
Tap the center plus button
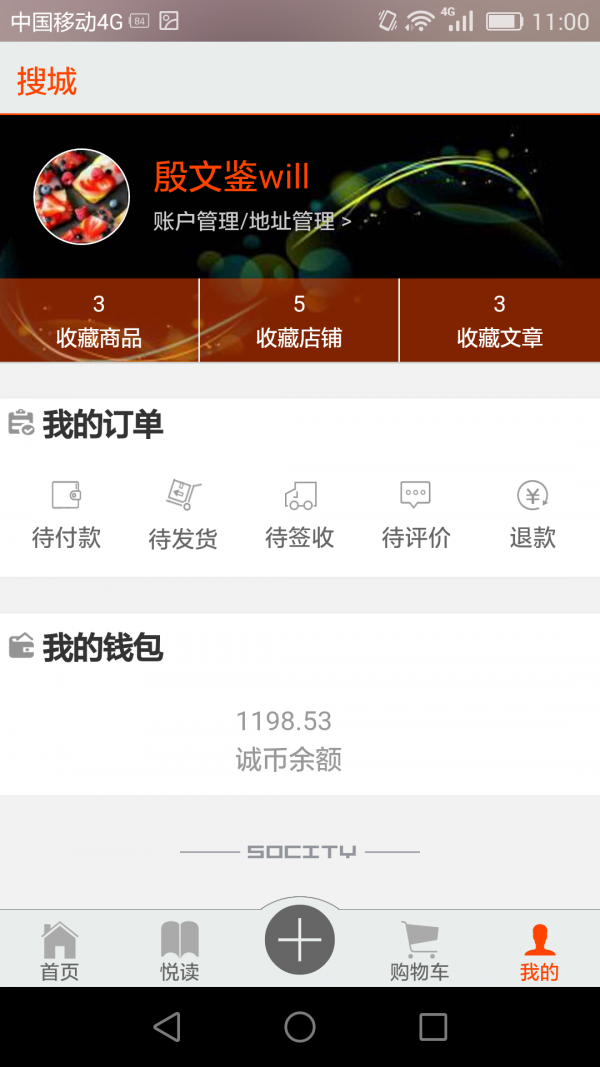pos(300,941)
